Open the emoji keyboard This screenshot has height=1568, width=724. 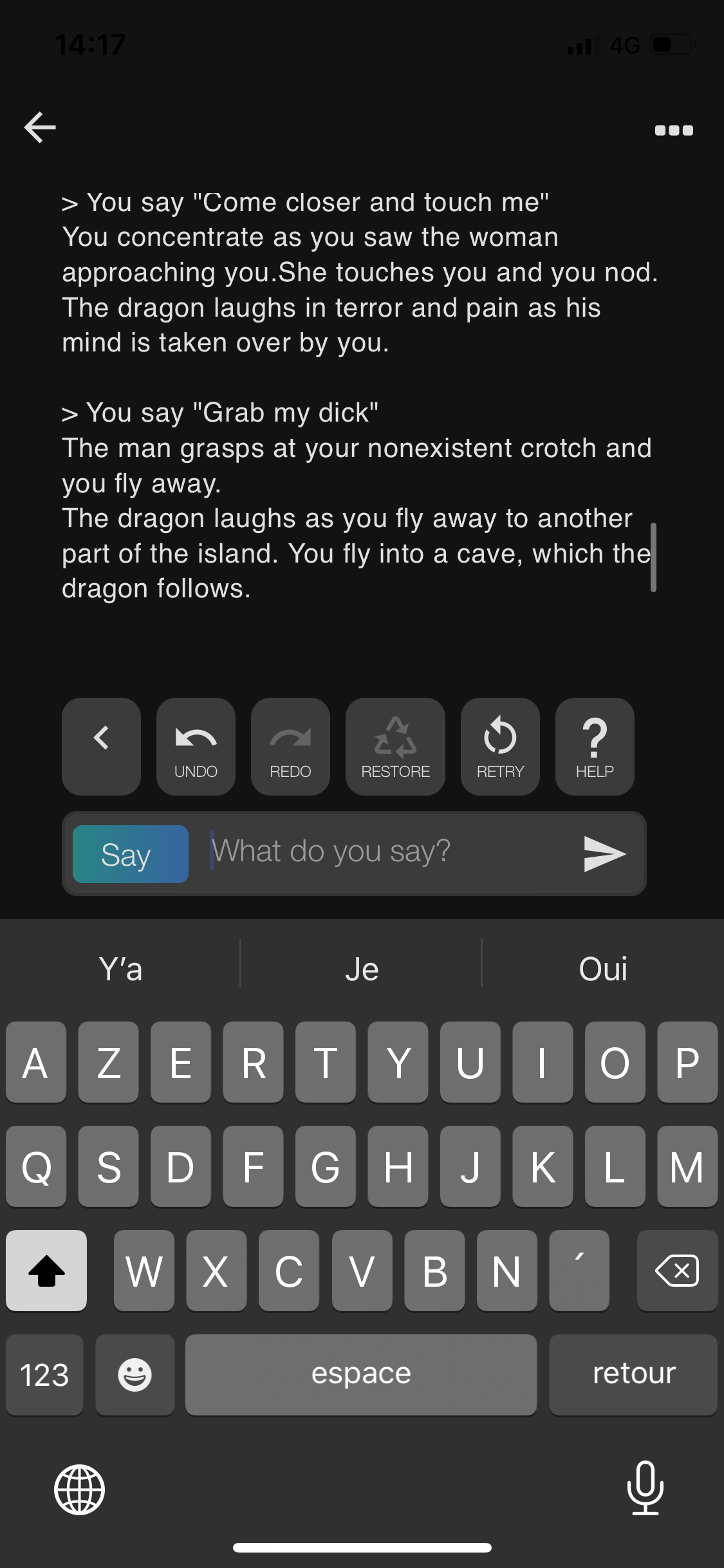pos(135,1374)
